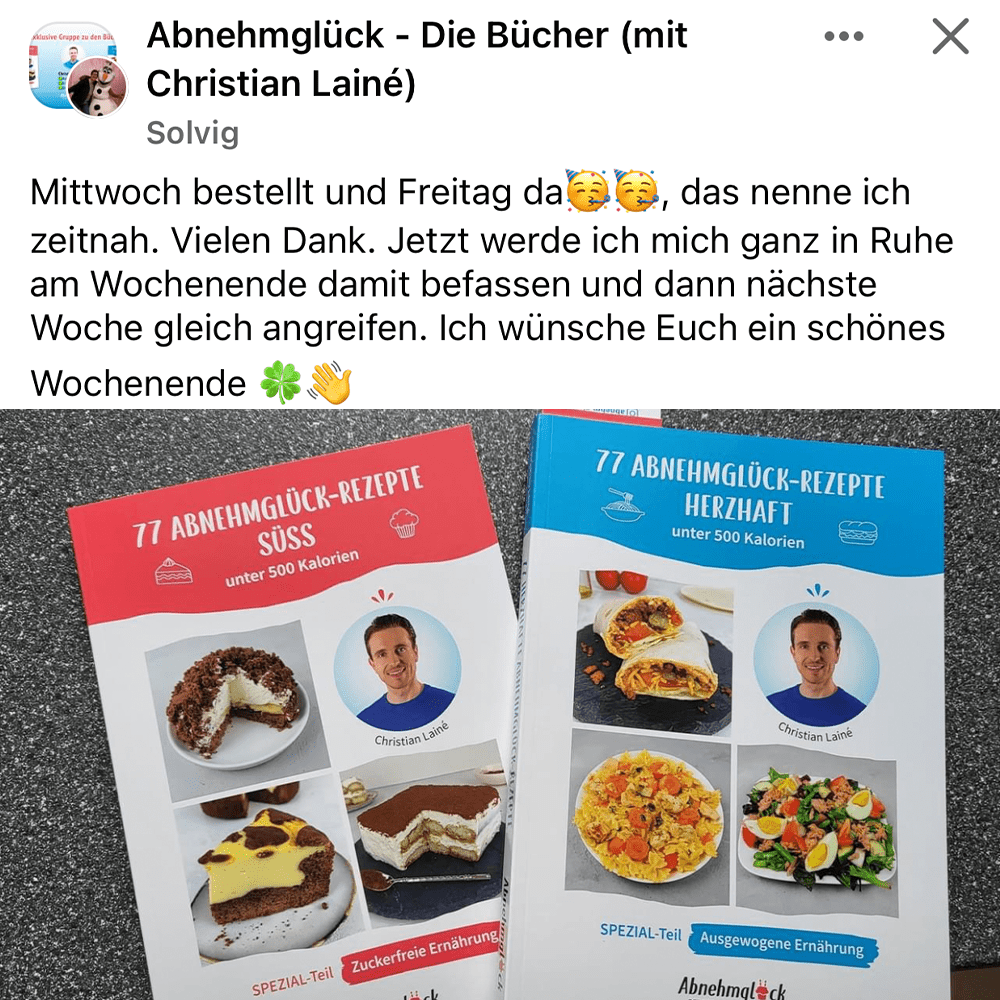View Solvig's profile
1000x1000 pixels.
tap(192, 133)
